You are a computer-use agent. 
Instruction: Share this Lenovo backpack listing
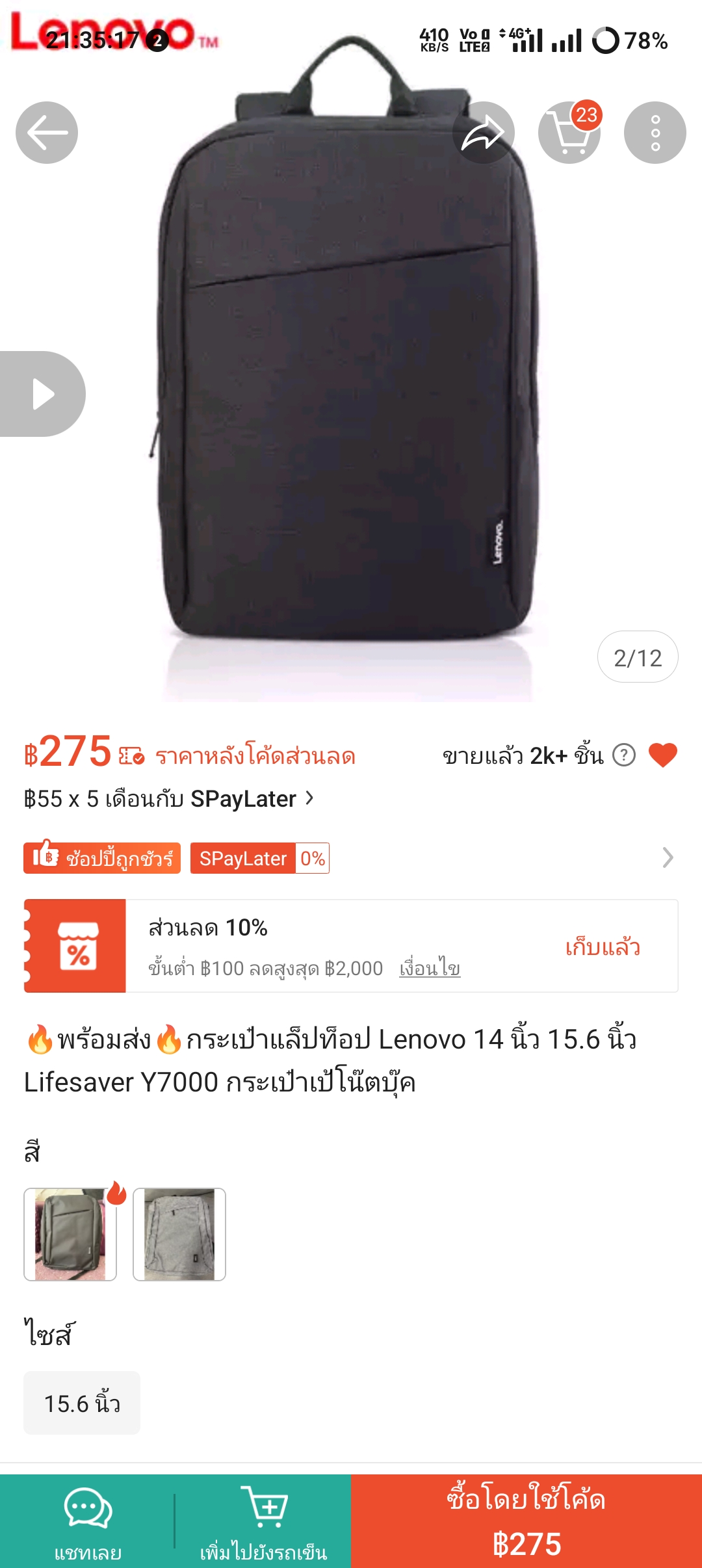pyautogui.click(x=483, y=133)
